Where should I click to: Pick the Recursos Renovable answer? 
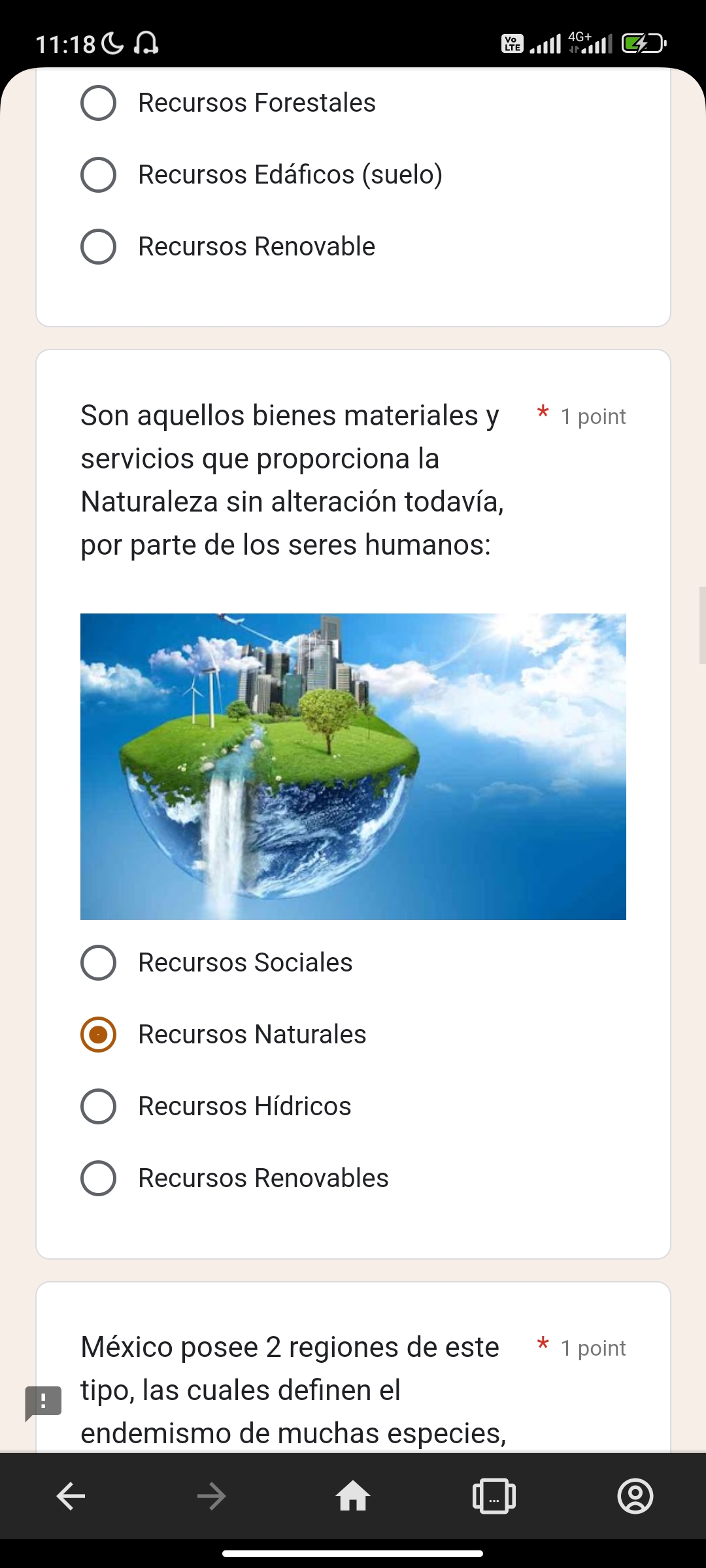point(98,247)
